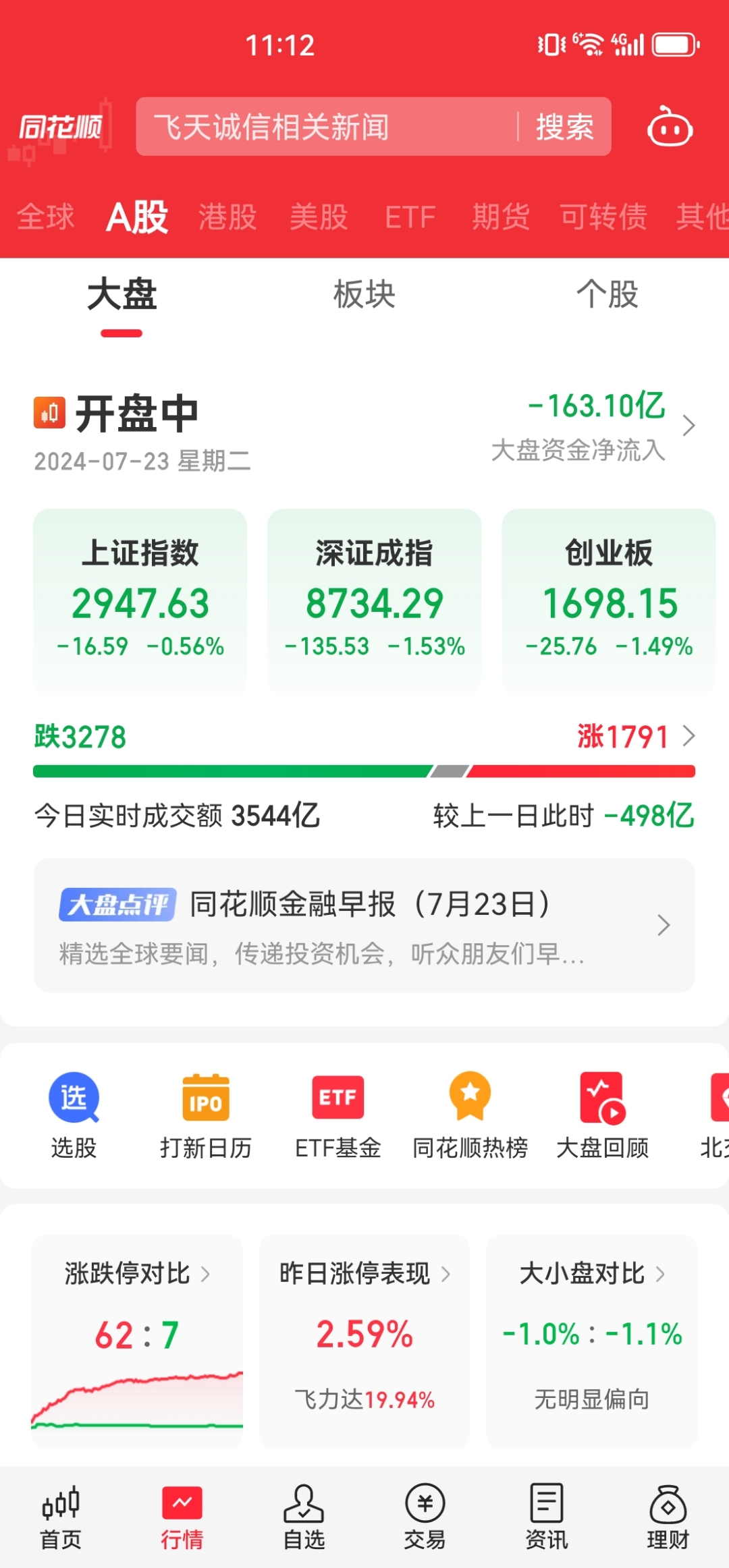Open 自选 watchlist from bottom bar
729x1568 pixels.
(x=304, y=1518)
